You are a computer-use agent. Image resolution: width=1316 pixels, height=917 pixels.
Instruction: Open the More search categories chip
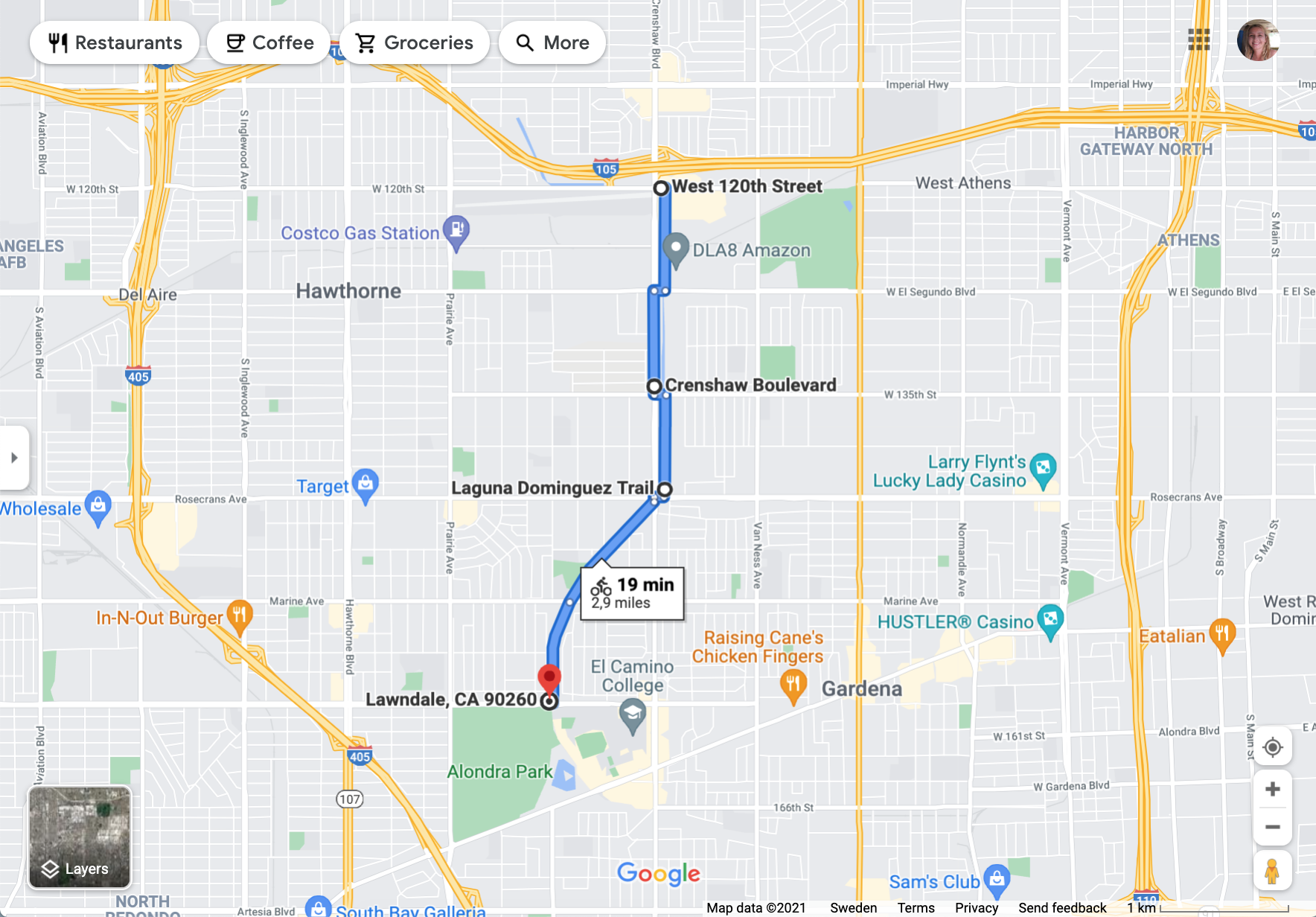pyautogui.click(x=552, y=43)
